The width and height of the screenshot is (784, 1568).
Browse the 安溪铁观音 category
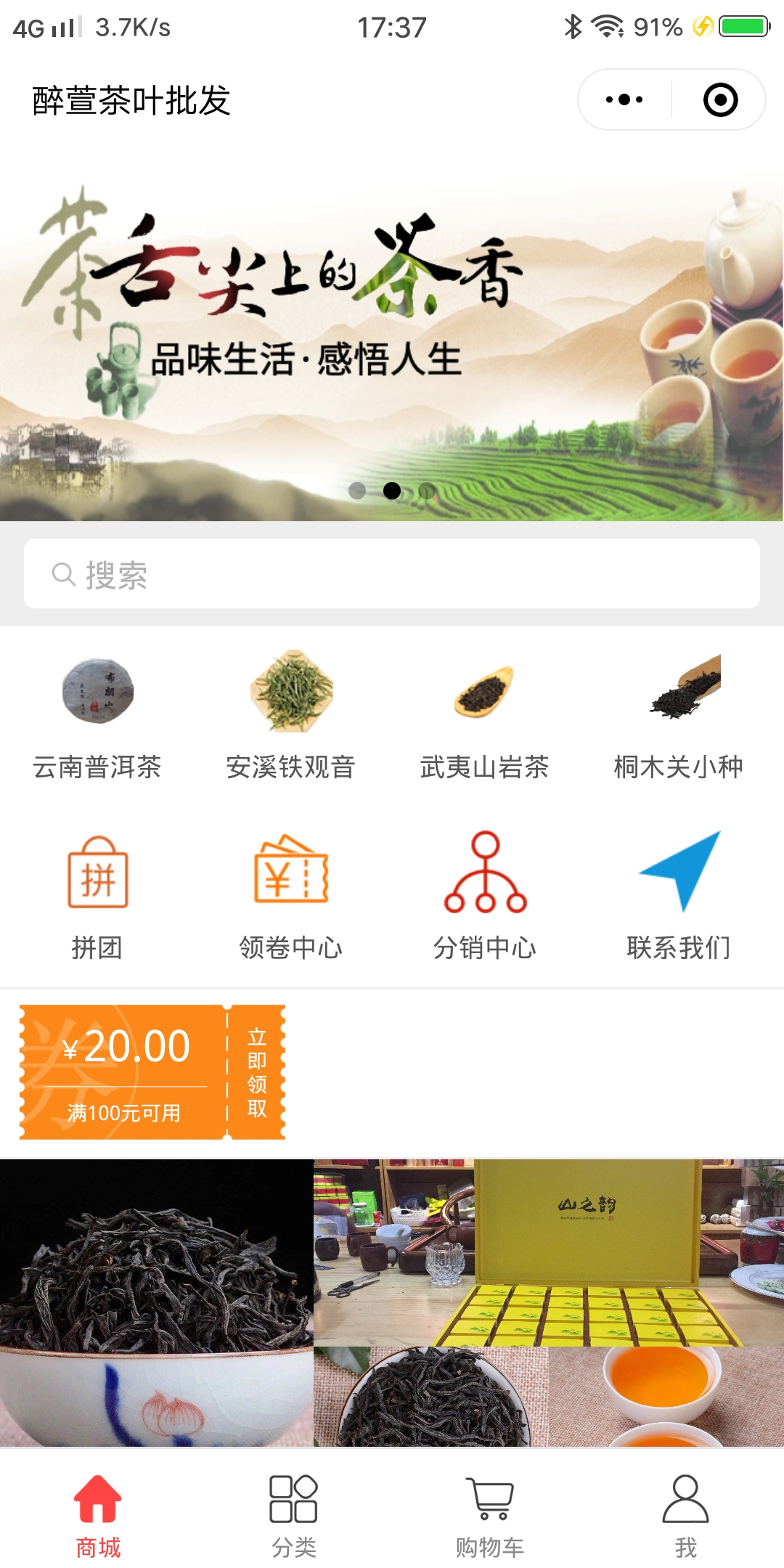[291, 715]
